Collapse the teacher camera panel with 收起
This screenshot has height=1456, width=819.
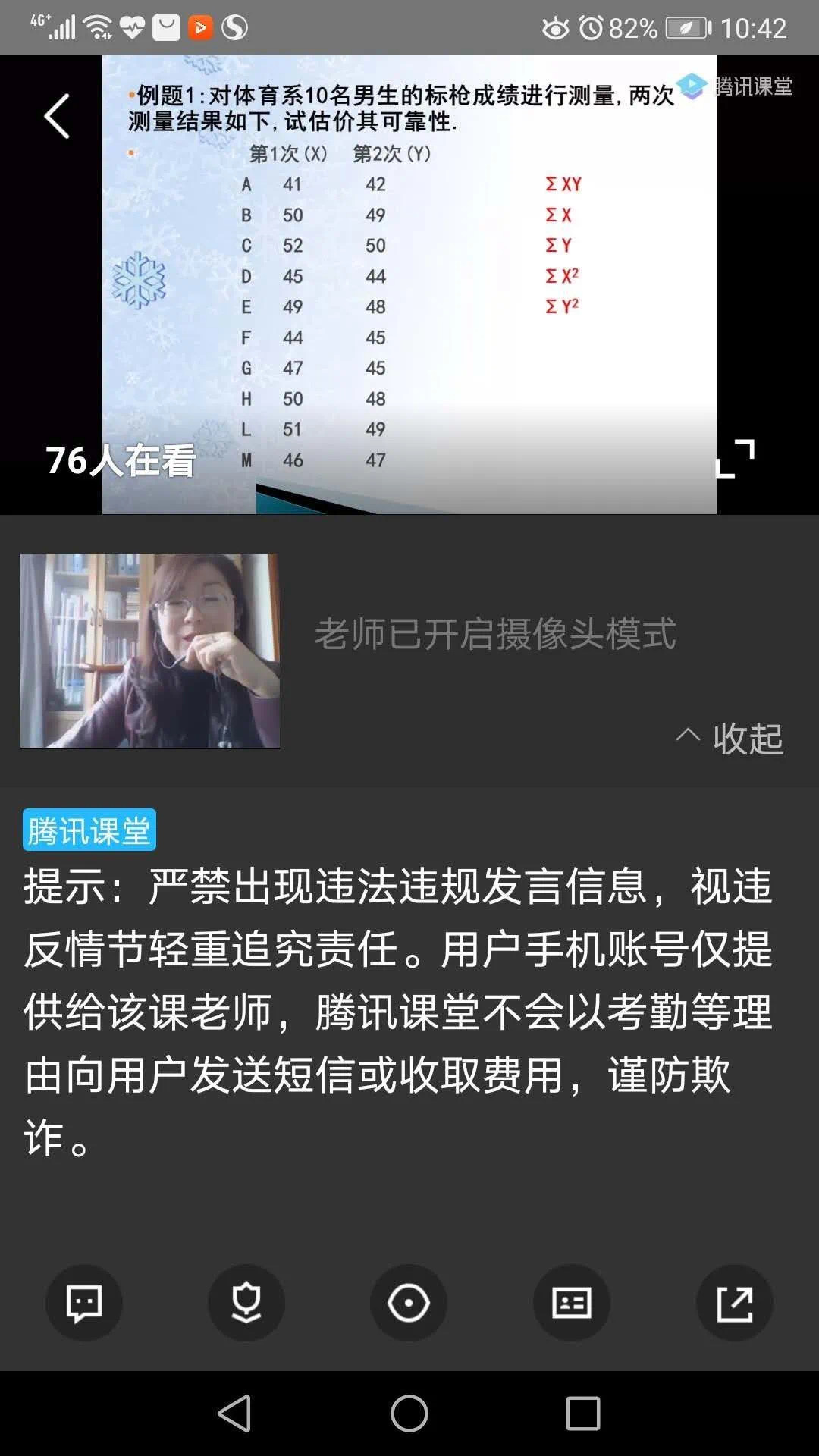tap(730, 738)
